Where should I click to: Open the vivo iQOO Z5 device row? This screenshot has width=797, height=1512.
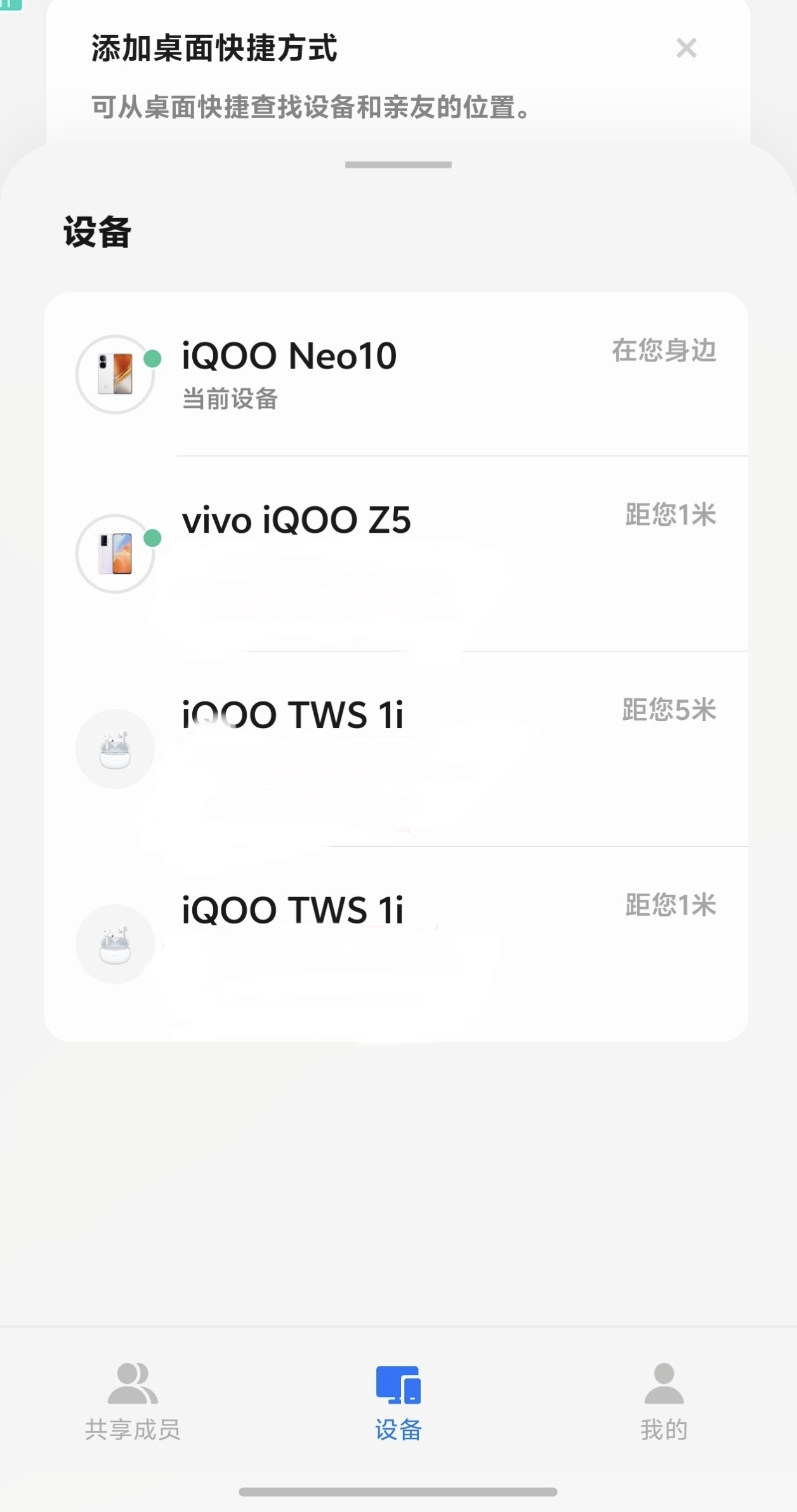397,554
